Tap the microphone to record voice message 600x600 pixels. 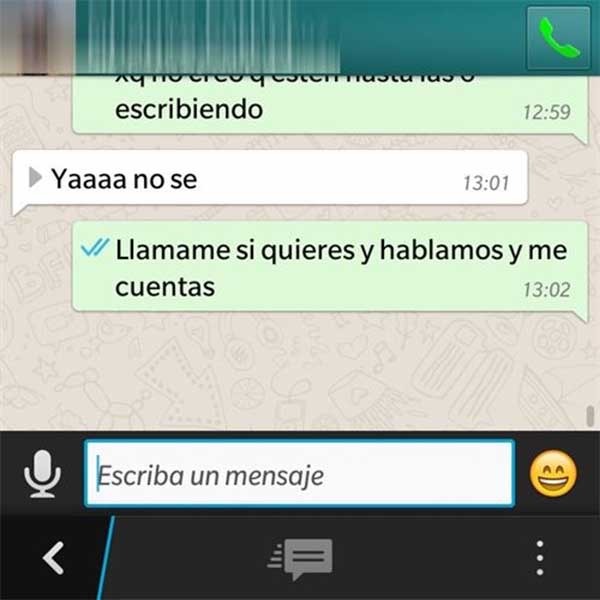42,475
